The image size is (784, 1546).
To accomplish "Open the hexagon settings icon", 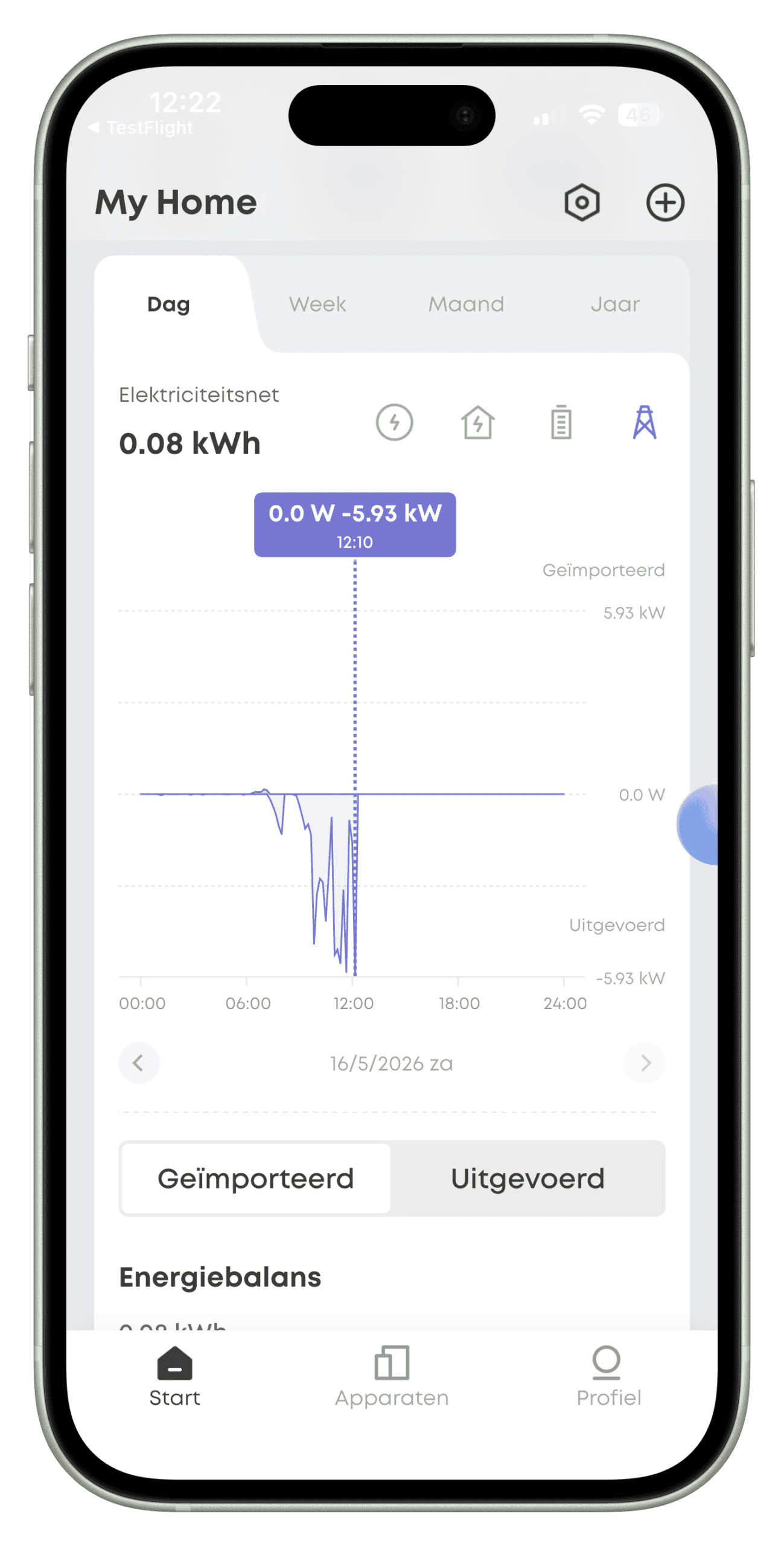I will click(581, 202).
